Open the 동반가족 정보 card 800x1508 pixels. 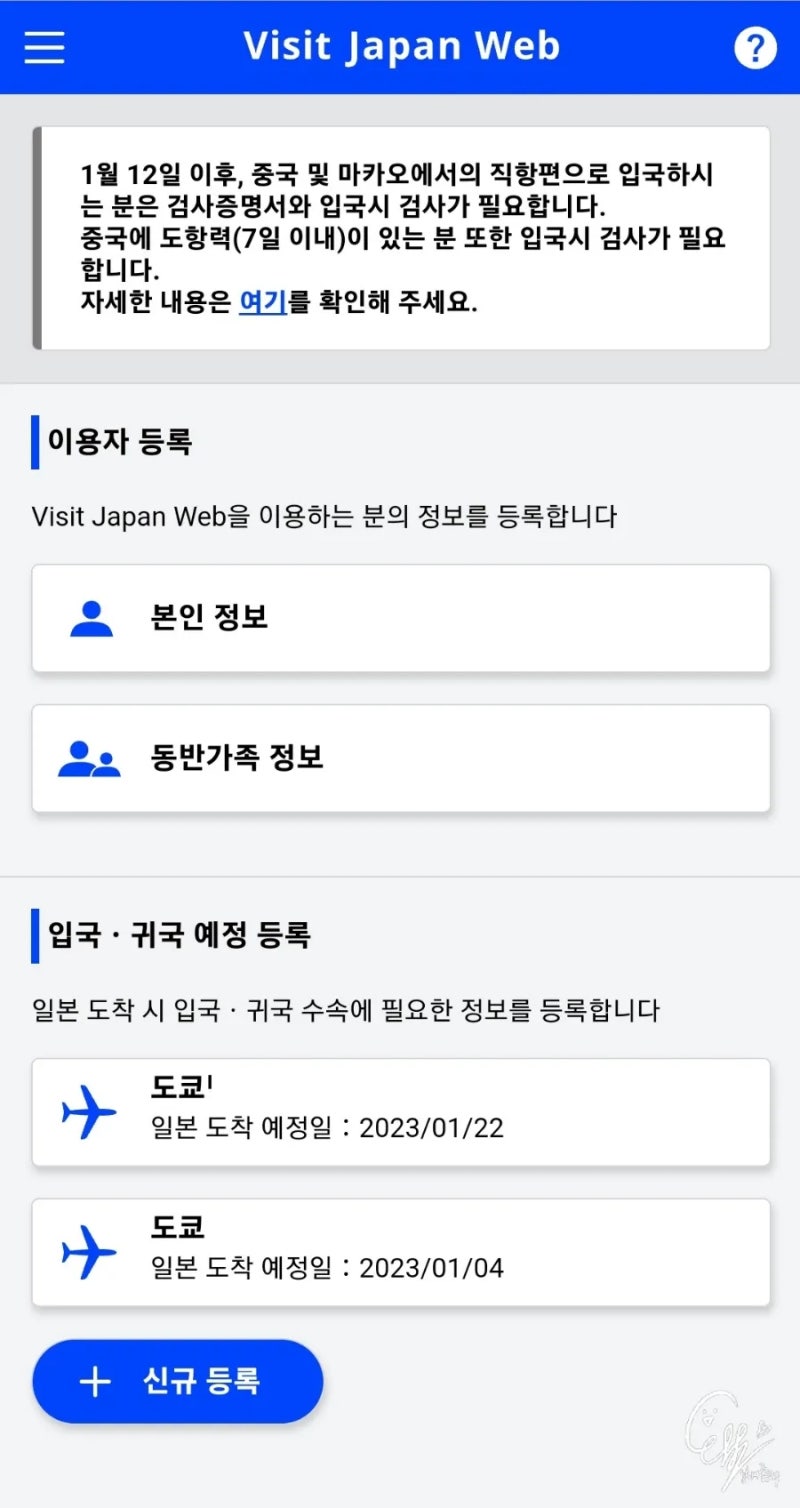tap(401, 758)
